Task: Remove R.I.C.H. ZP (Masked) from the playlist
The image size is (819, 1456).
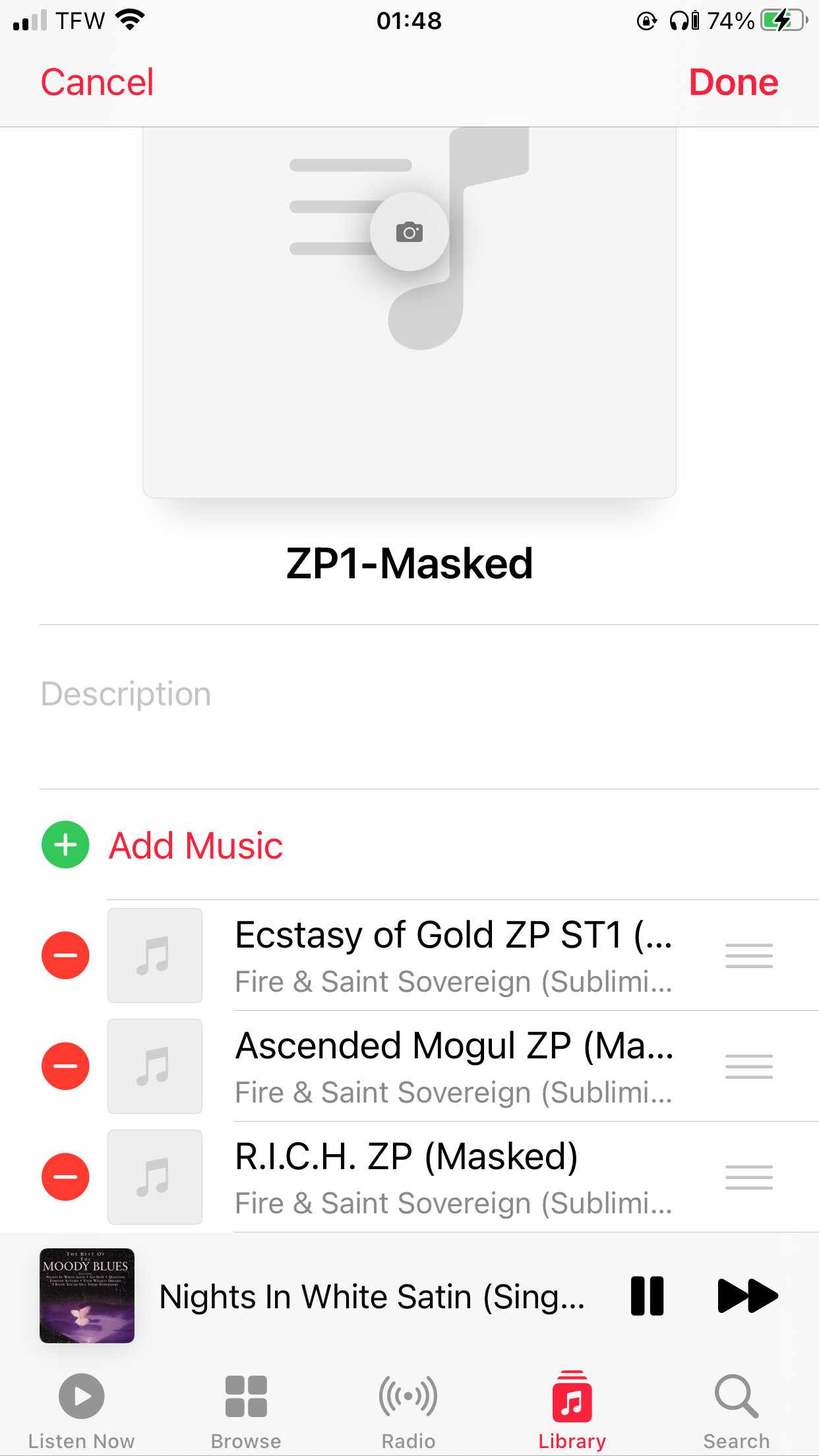Action: (x=65, y=1177)
